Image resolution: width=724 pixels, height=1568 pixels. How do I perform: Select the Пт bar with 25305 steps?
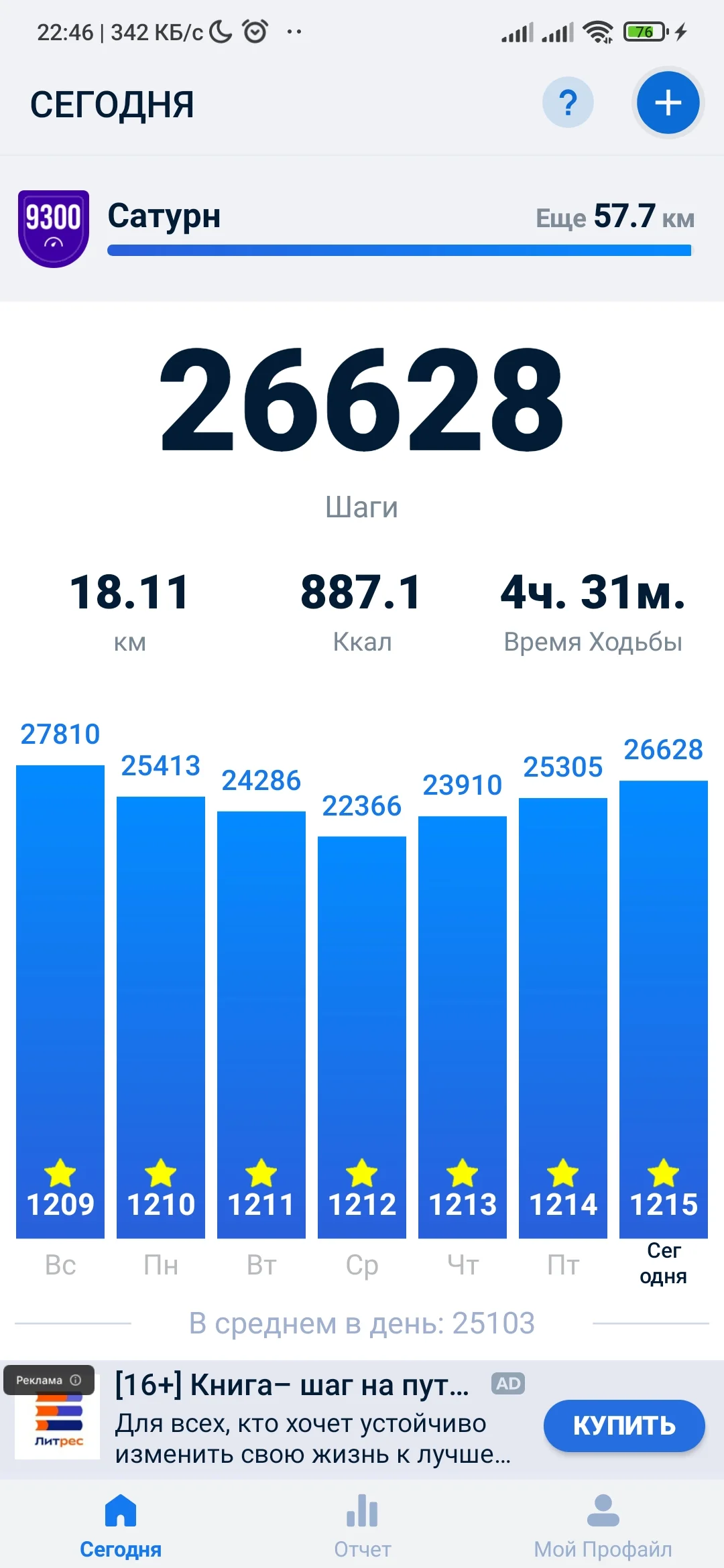[563, 1017]
